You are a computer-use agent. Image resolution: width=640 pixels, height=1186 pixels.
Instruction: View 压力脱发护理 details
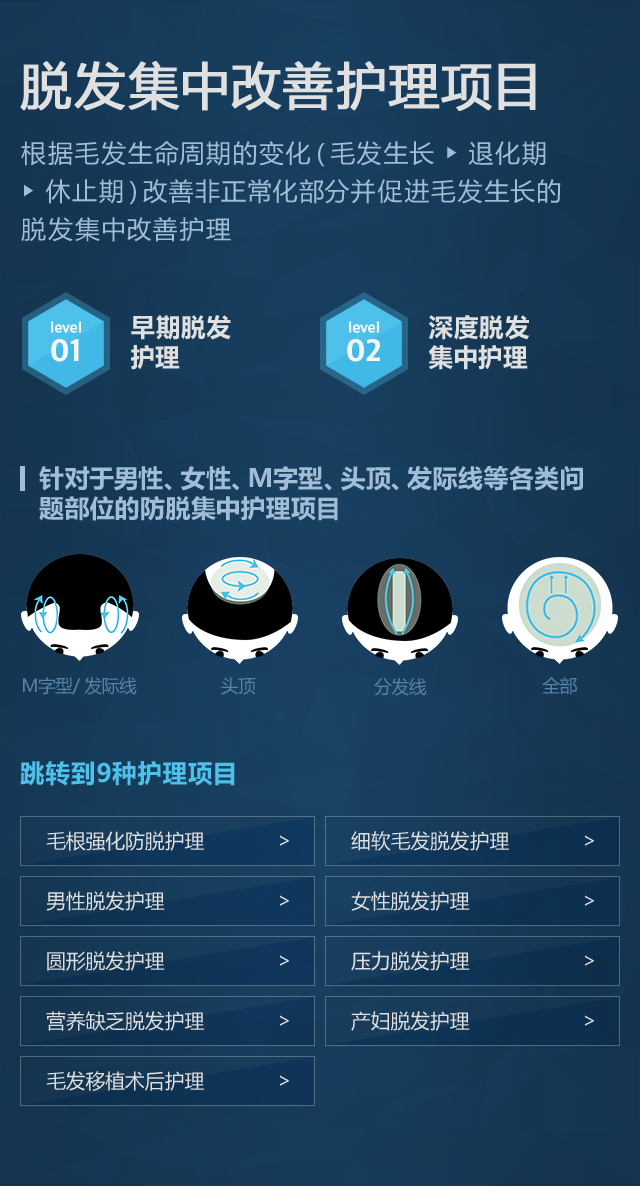tap(472, 961)
